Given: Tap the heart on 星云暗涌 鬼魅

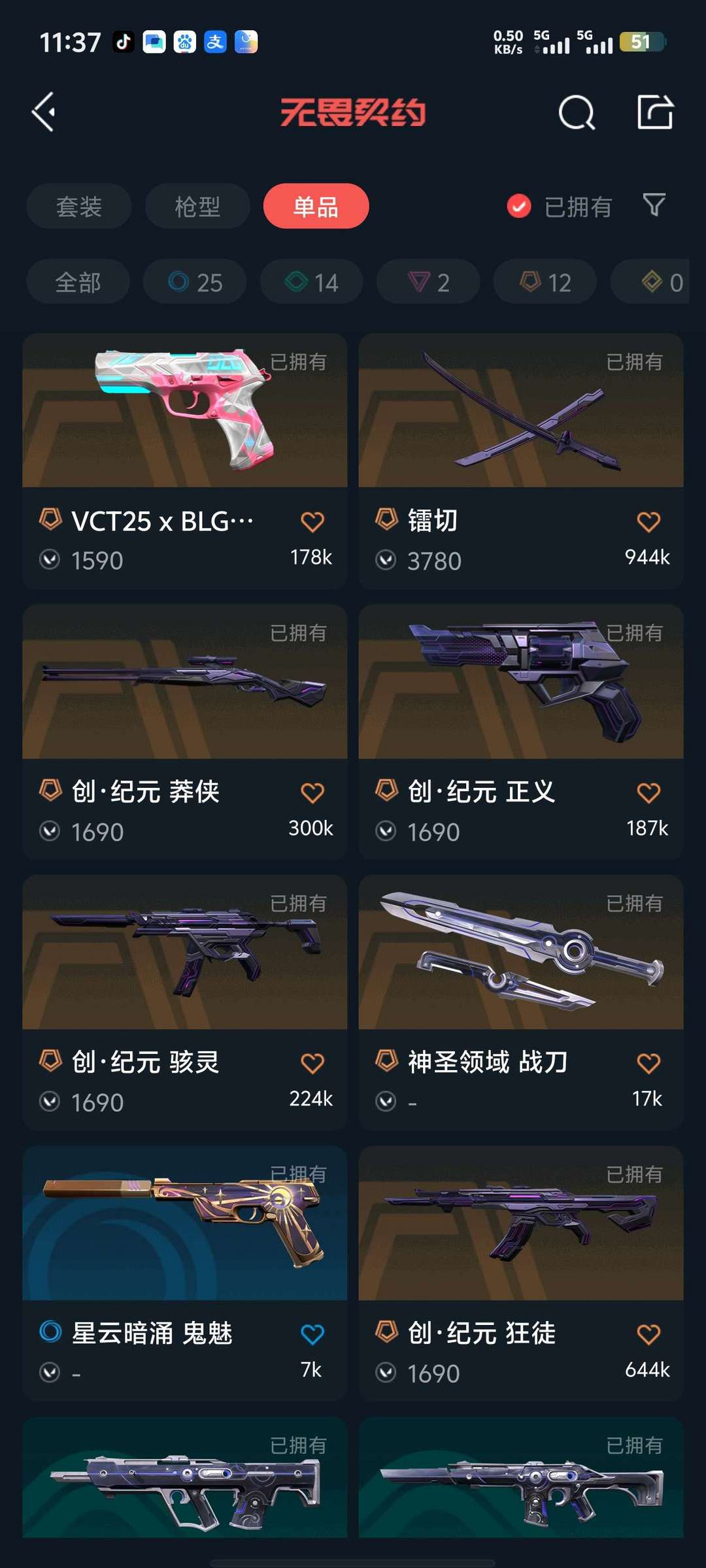Looking at the screenshot, I should [312, 1334].
